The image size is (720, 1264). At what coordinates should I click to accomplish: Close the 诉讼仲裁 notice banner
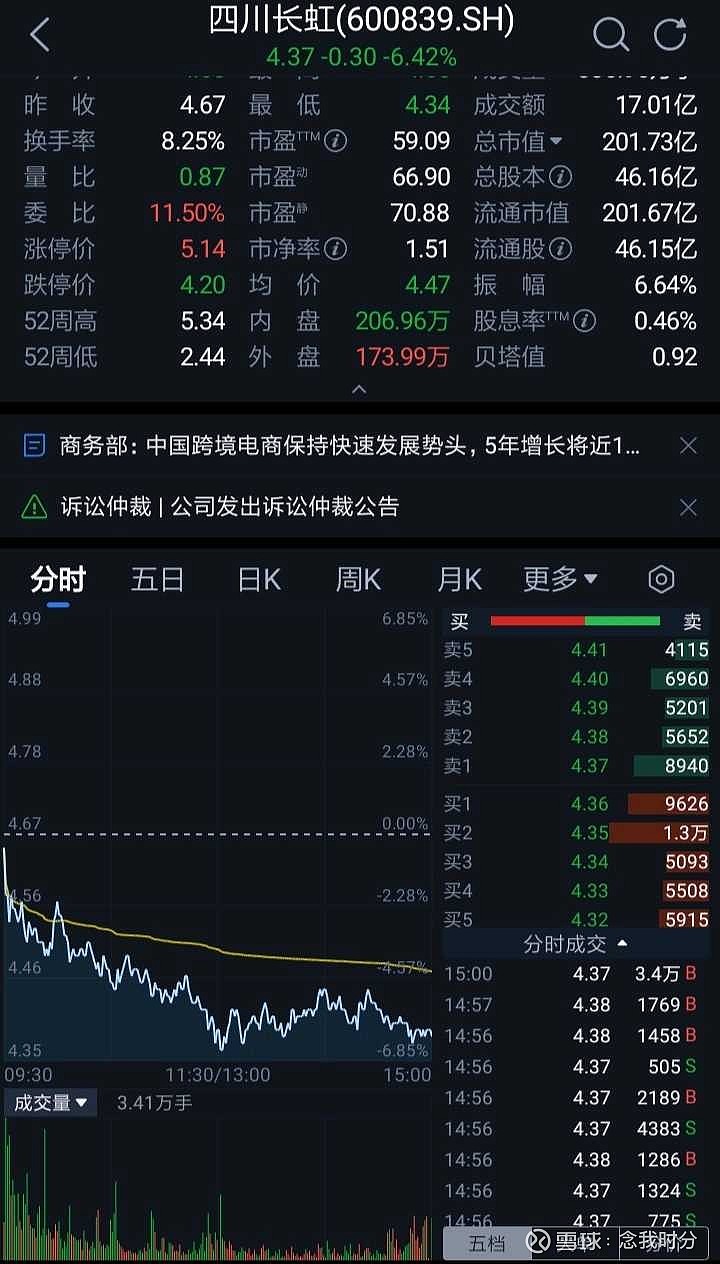688,507
